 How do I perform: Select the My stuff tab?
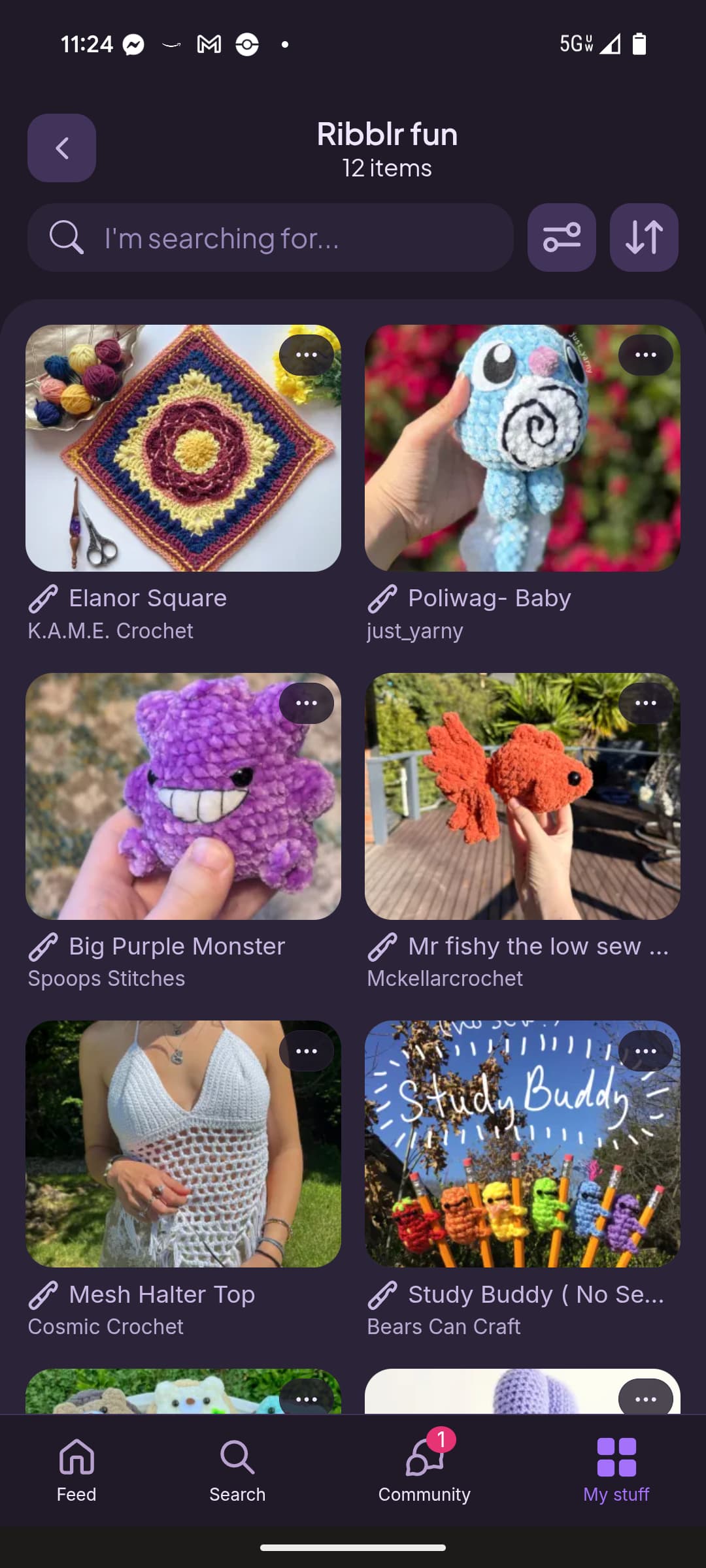[x=616, y=1470]
